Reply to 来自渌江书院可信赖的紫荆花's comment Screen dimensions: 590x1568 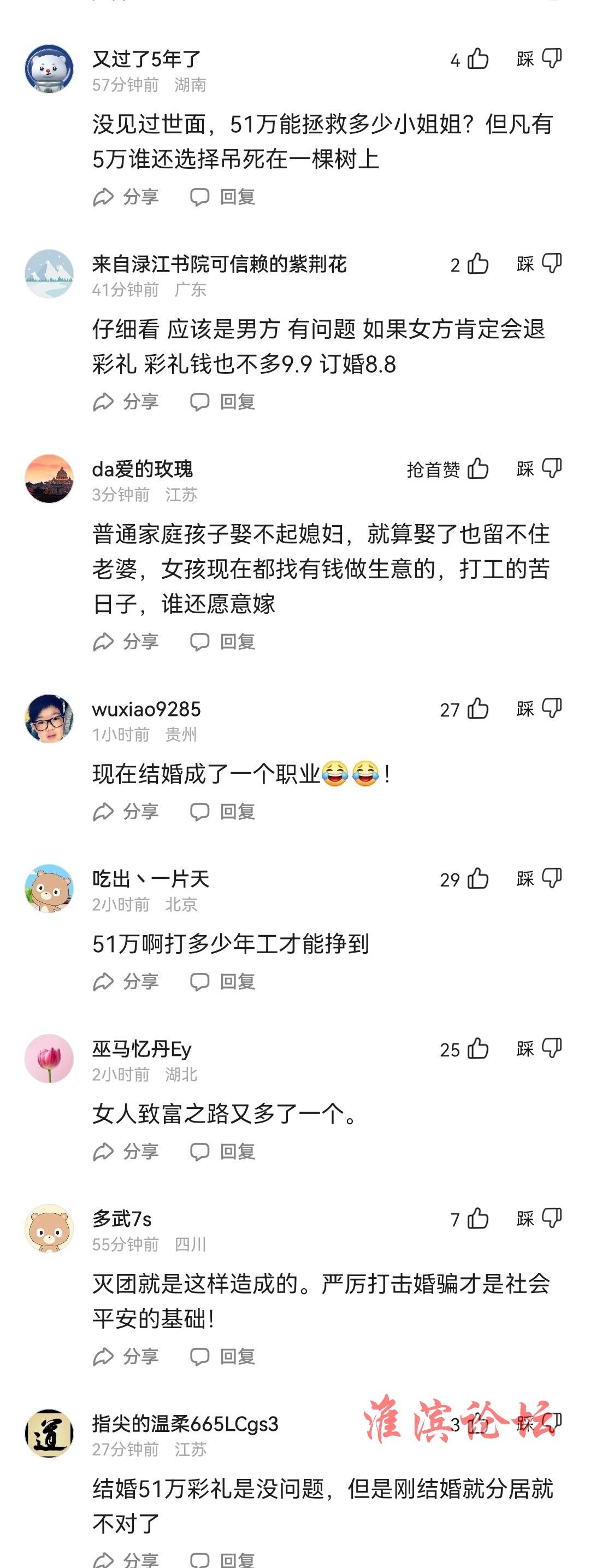[223, 402]
